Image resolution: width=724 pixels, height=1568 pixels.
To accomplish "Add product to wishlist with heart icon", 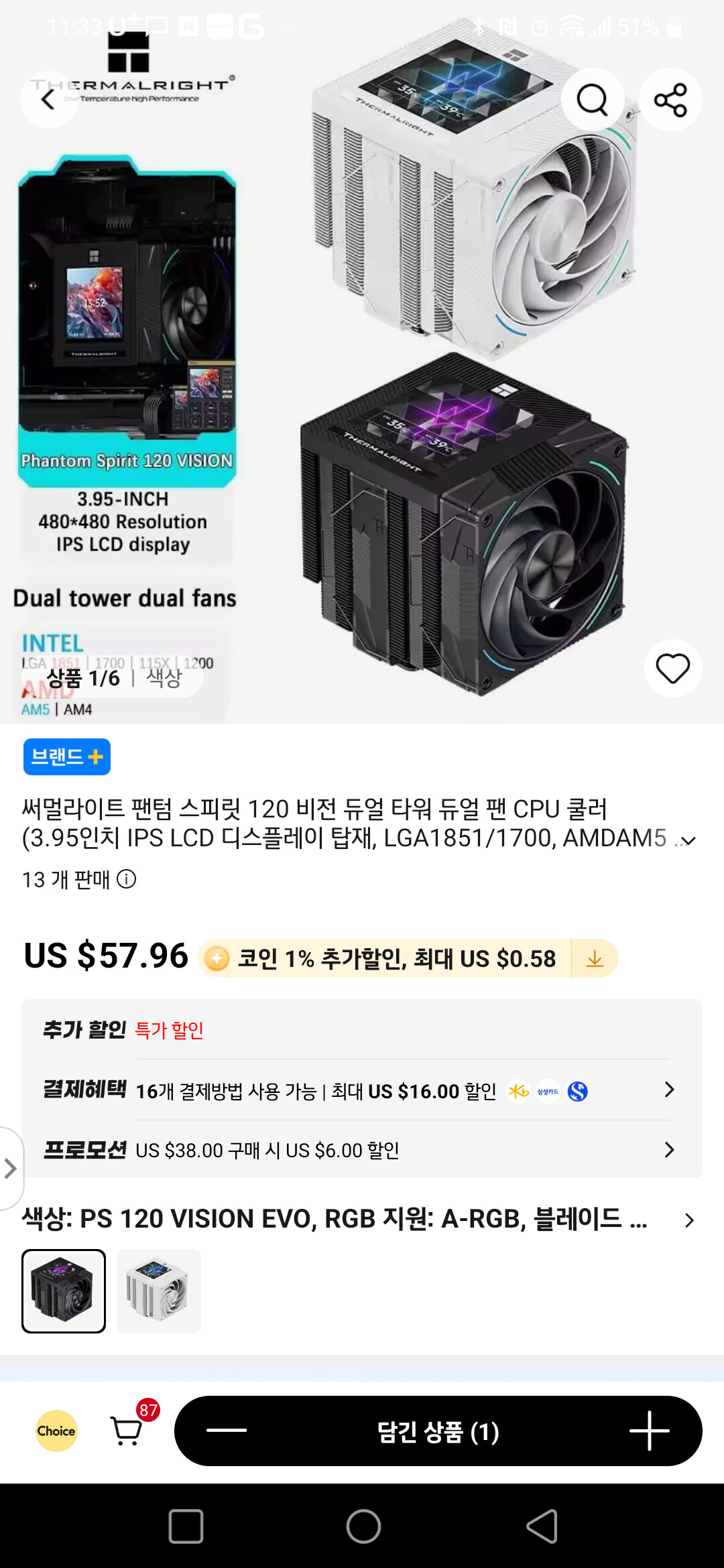I will coord(672,668).
